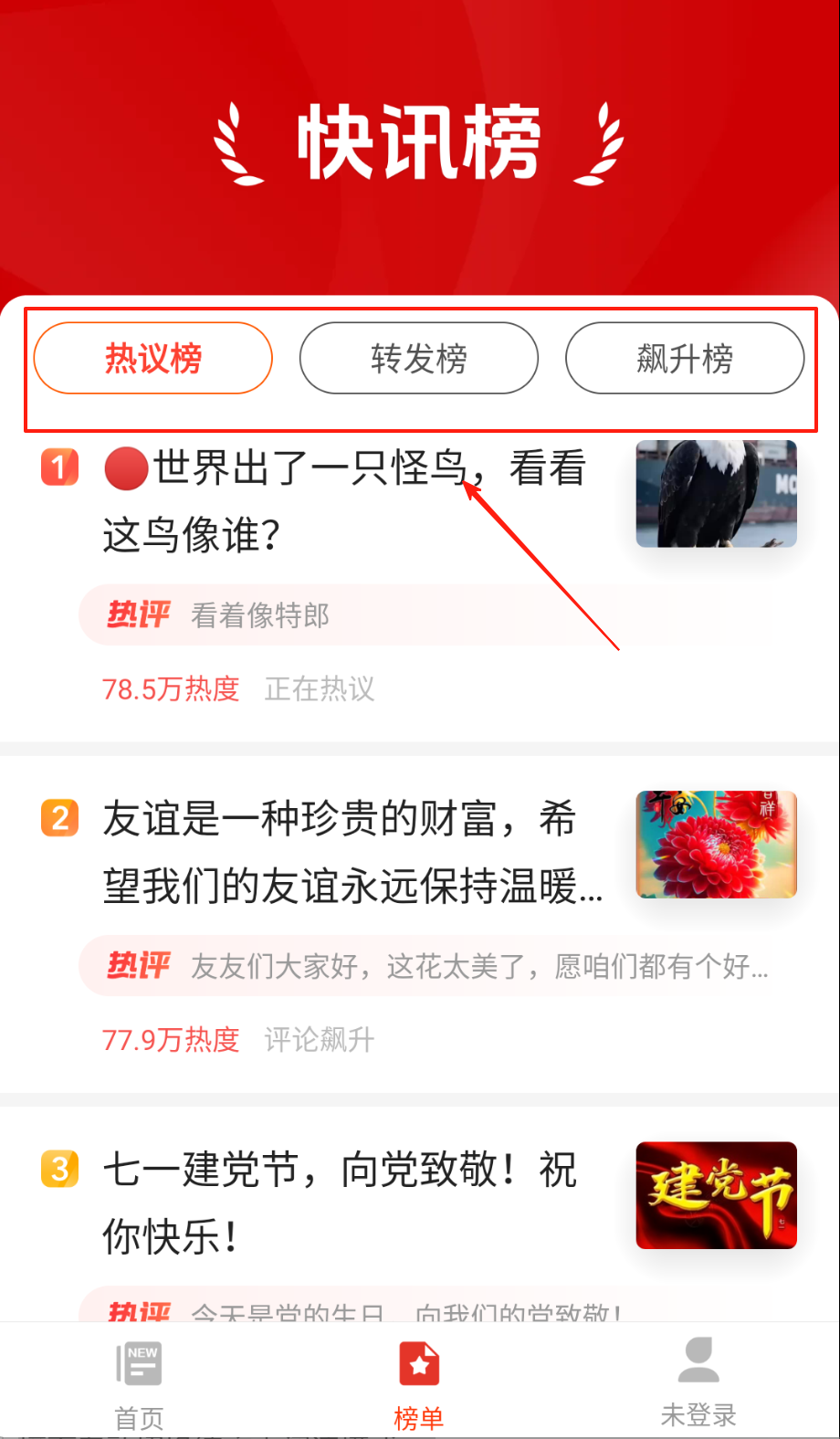View the 建党节 image thumbnail
Screen dimensions: 840x1439
[716, 1195]
